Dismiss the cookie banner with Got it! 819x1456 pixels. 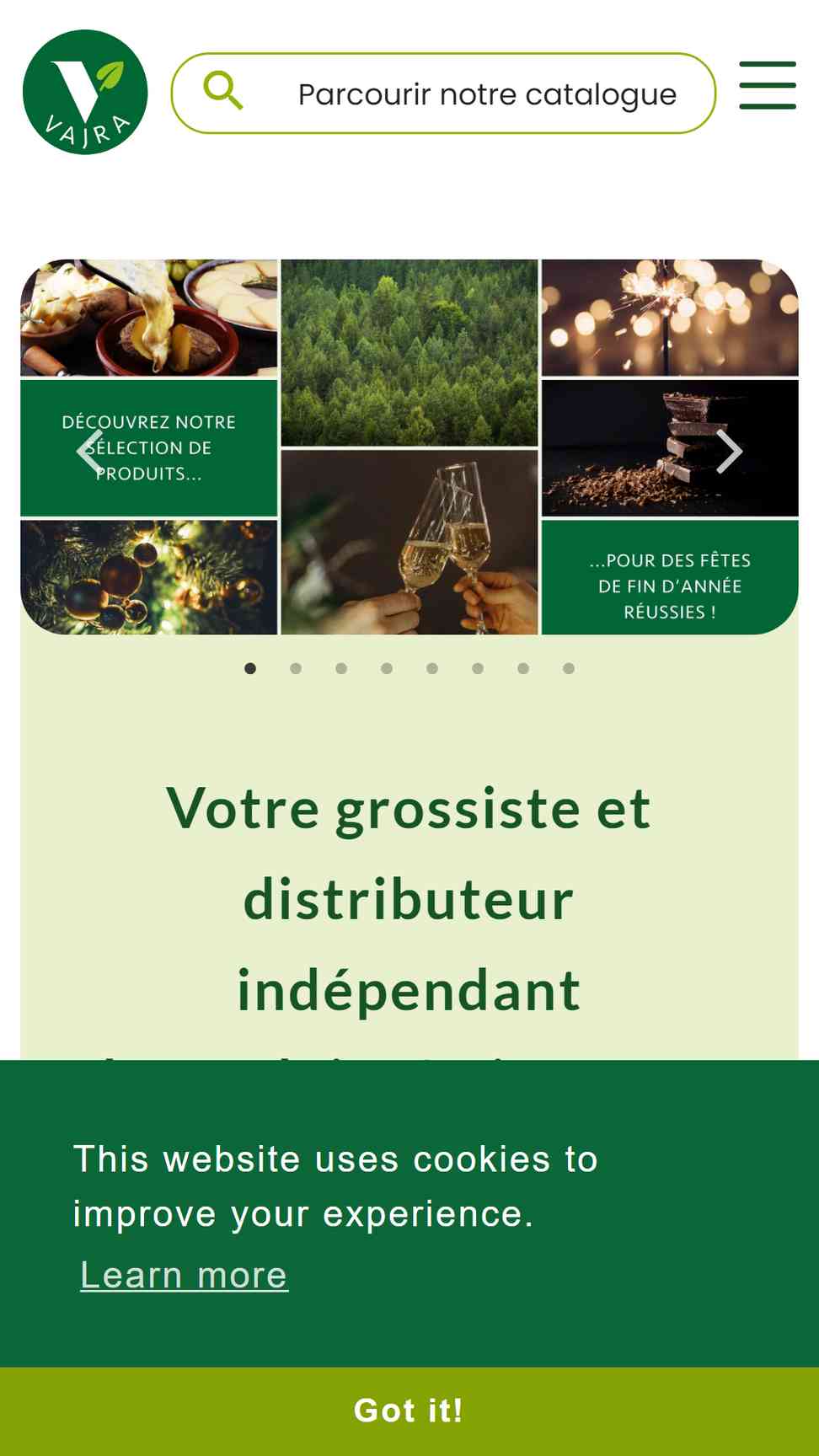pyautogui.click(x=409, y=1411)
